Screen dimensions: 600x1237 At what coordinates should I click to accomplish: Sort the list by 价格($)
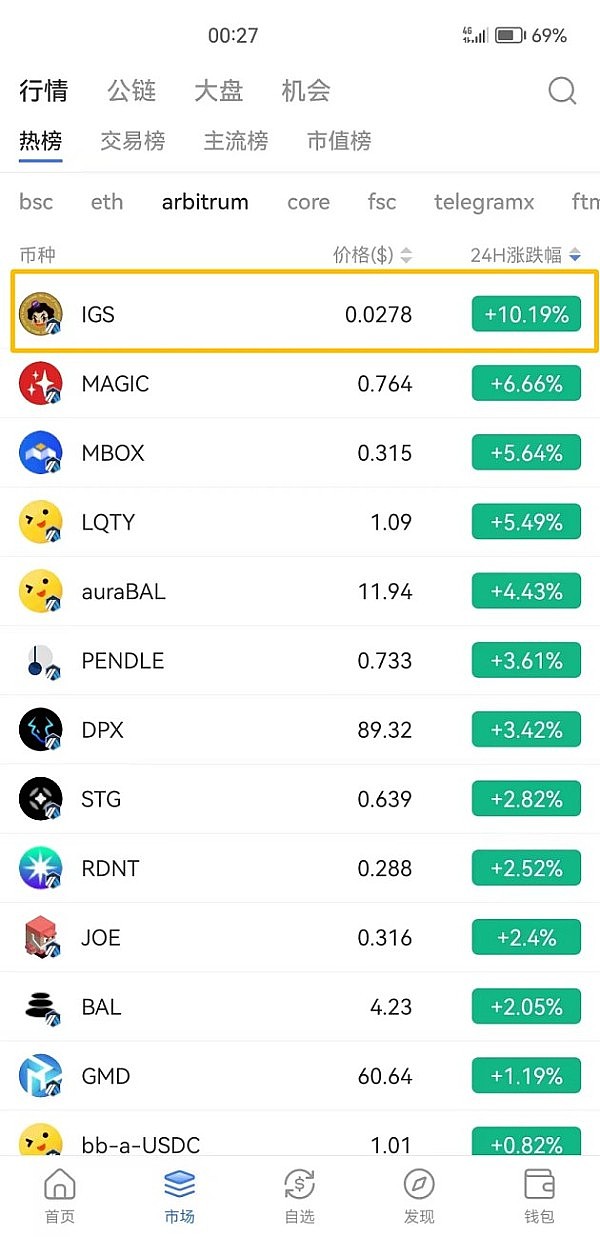(372, 255)
